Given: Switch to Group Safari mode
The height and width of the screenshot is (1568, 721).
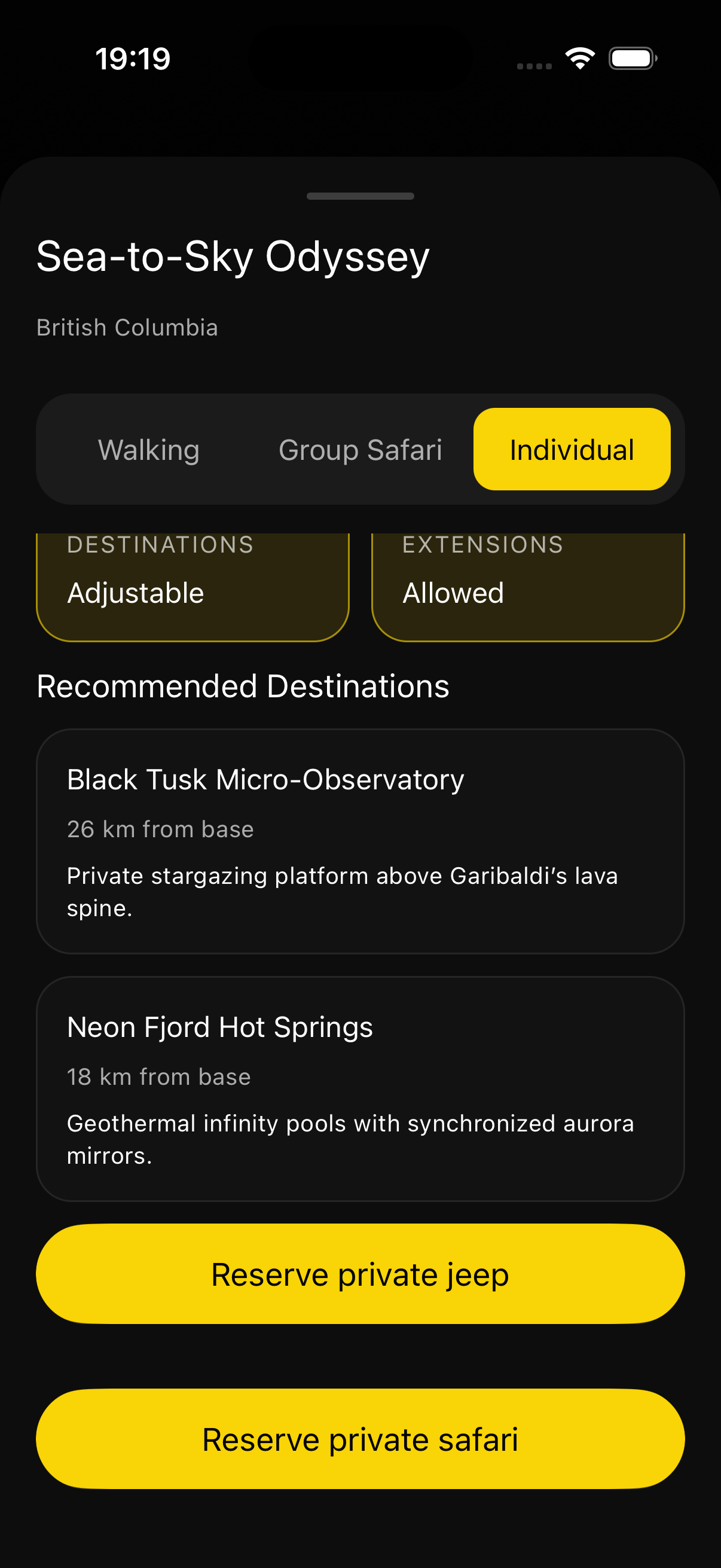Looking at the screenshot, I should tap(360, 449).
